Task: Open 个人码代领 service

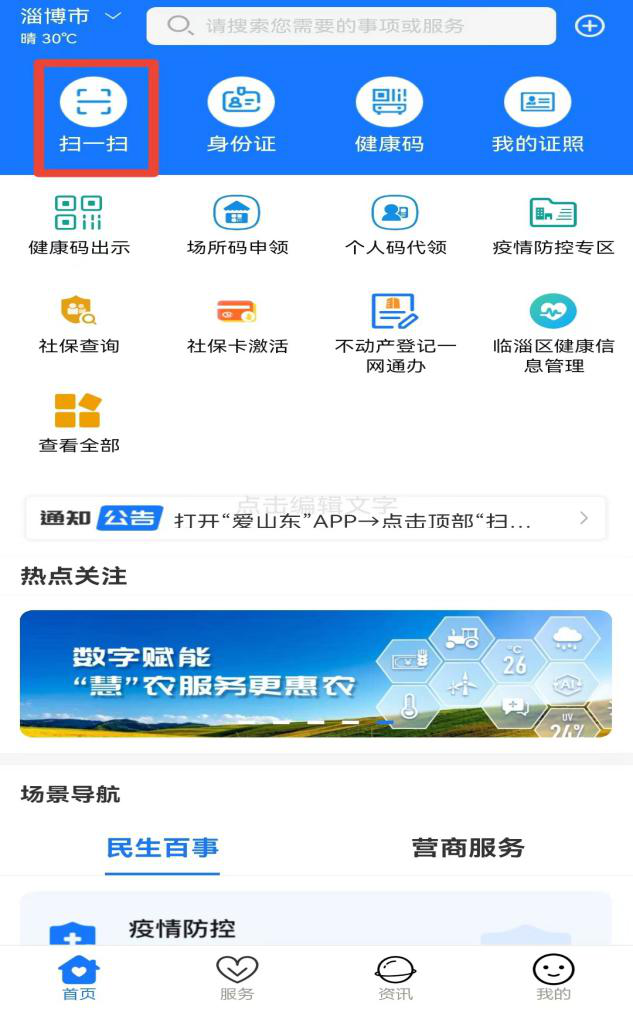Action: [x=395, y=225]
